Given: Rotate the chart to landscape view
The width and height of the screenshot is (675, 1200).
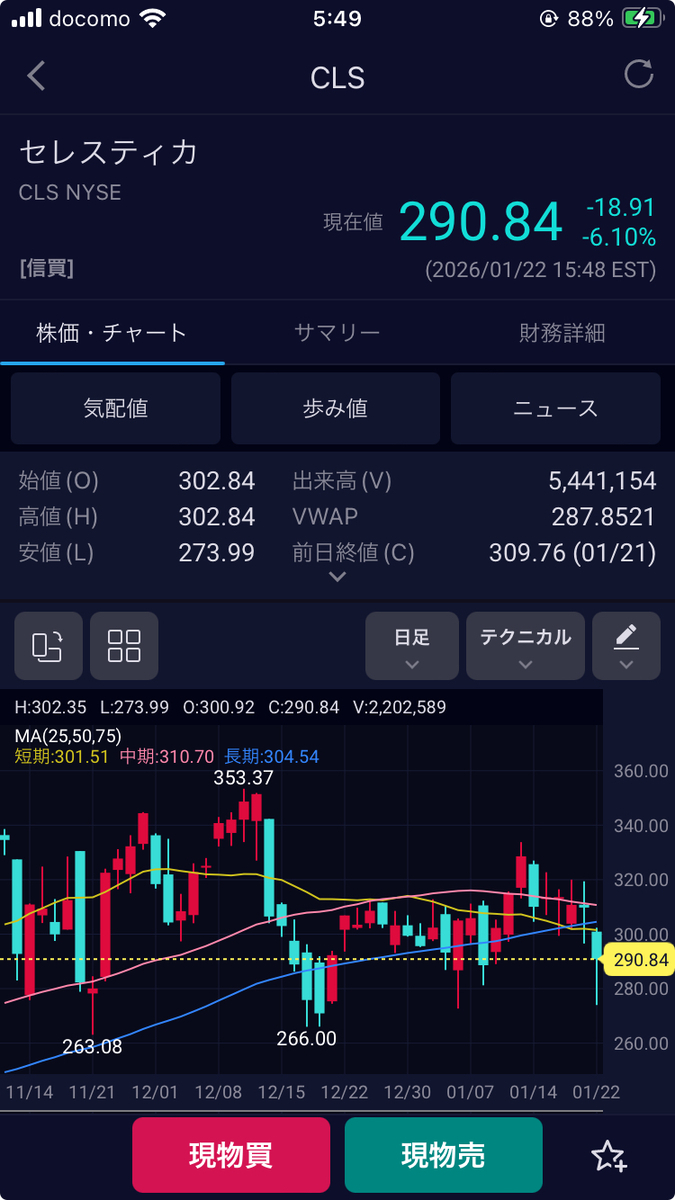Looking at the screenshot, I should click(x=48, y=646).
